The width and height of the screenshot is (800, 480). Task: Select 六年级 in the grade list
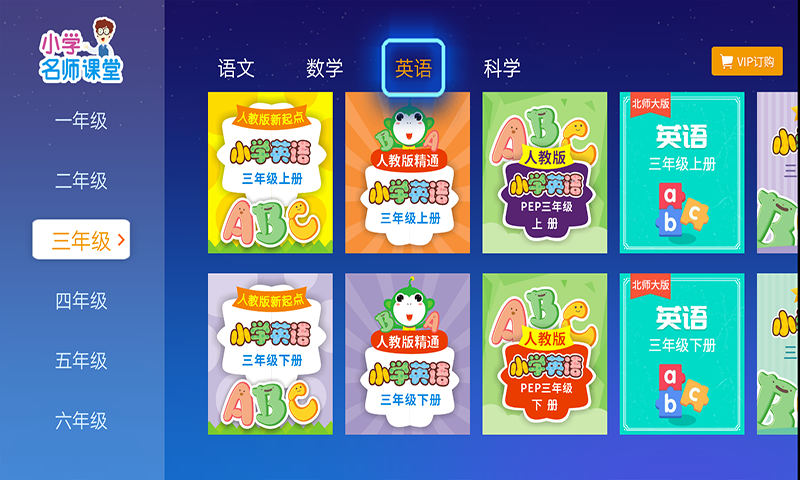point(81,420)
